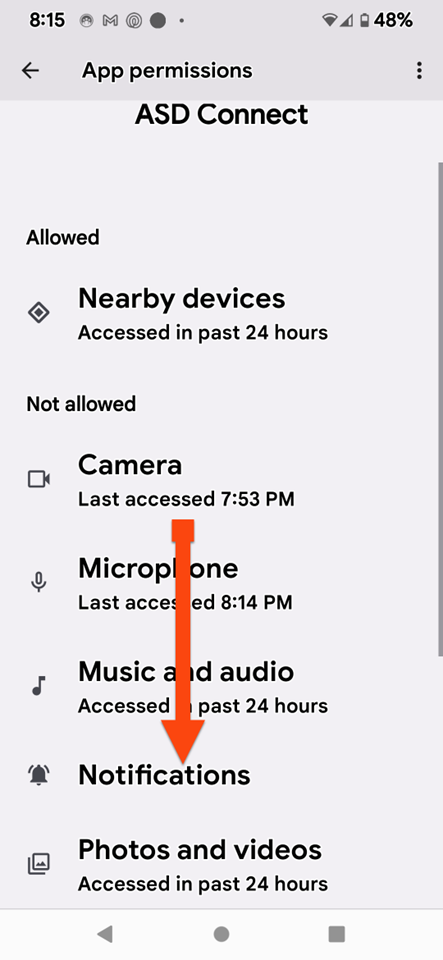The height and width of the screenshot is (960, 443).
Task: Tap the system home button
Action: (222, 934)
